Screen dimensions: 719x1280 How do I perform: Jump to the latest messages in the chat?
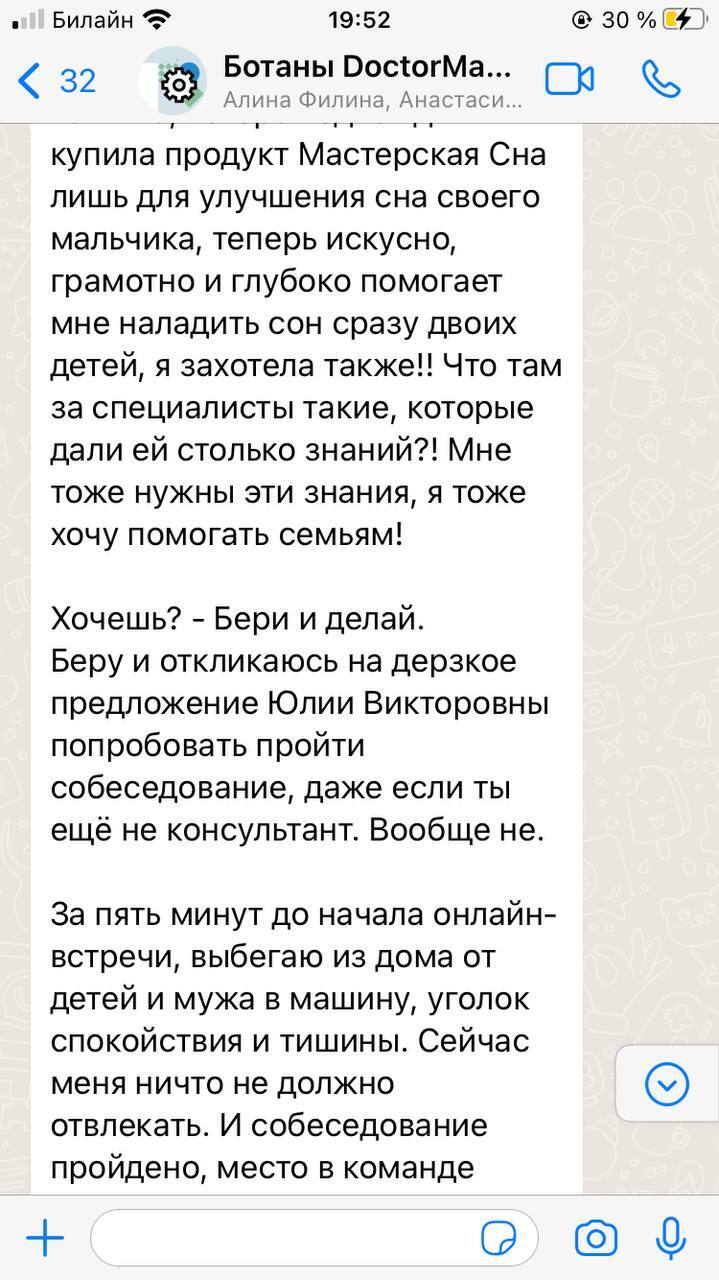(x=667, y=1084)
